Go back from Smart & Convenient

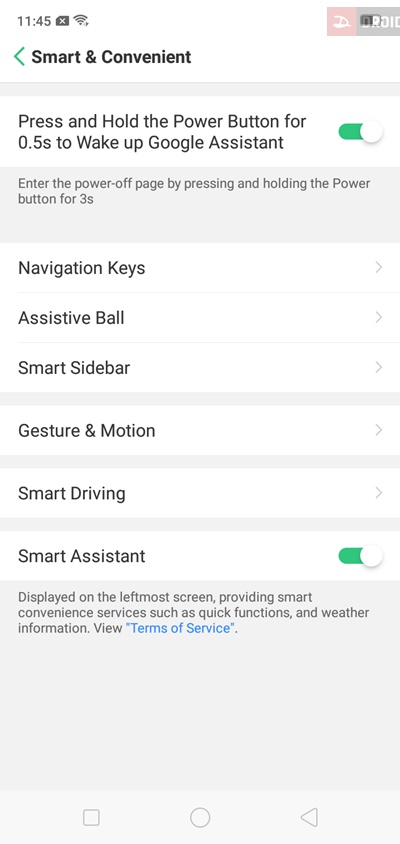[19, 57]
